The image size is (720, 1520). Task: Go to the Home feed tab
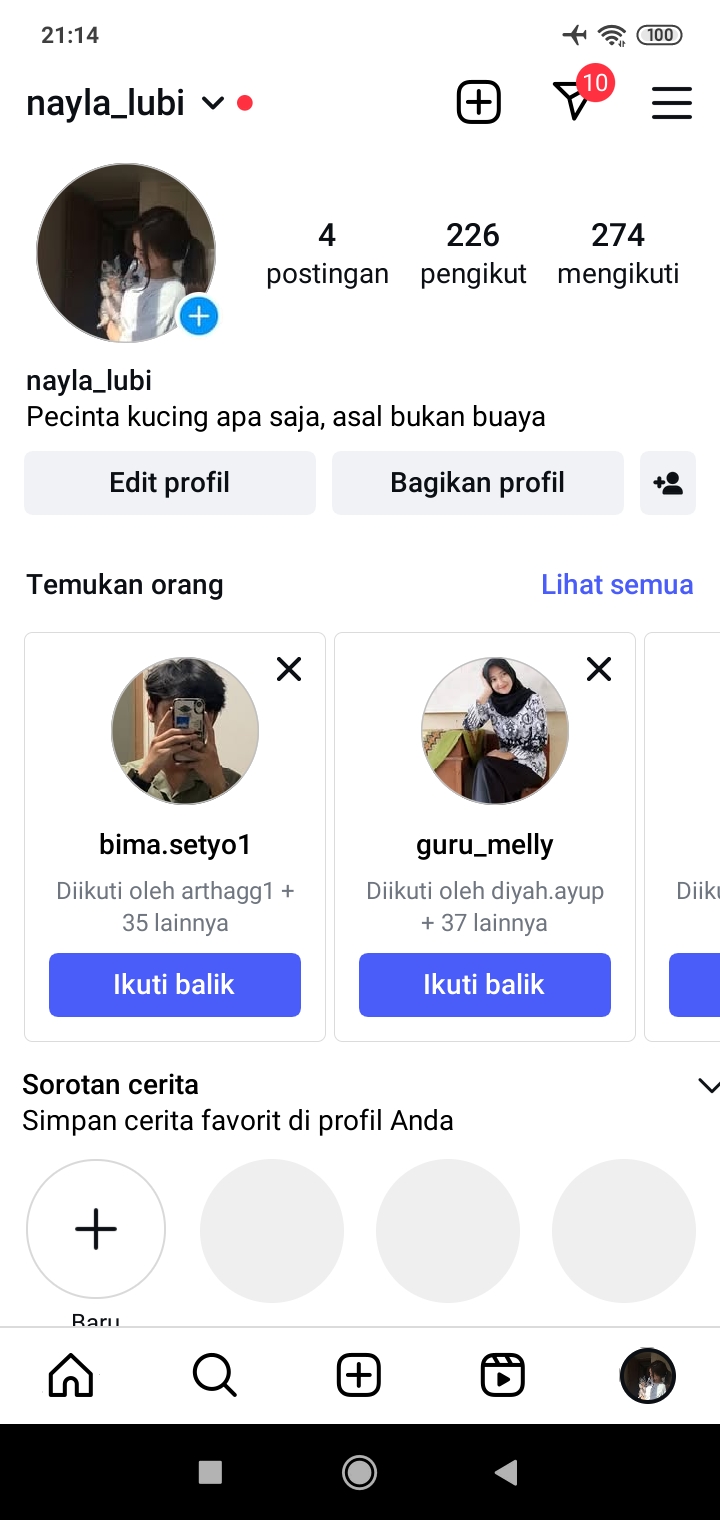tap(71, 1375)
